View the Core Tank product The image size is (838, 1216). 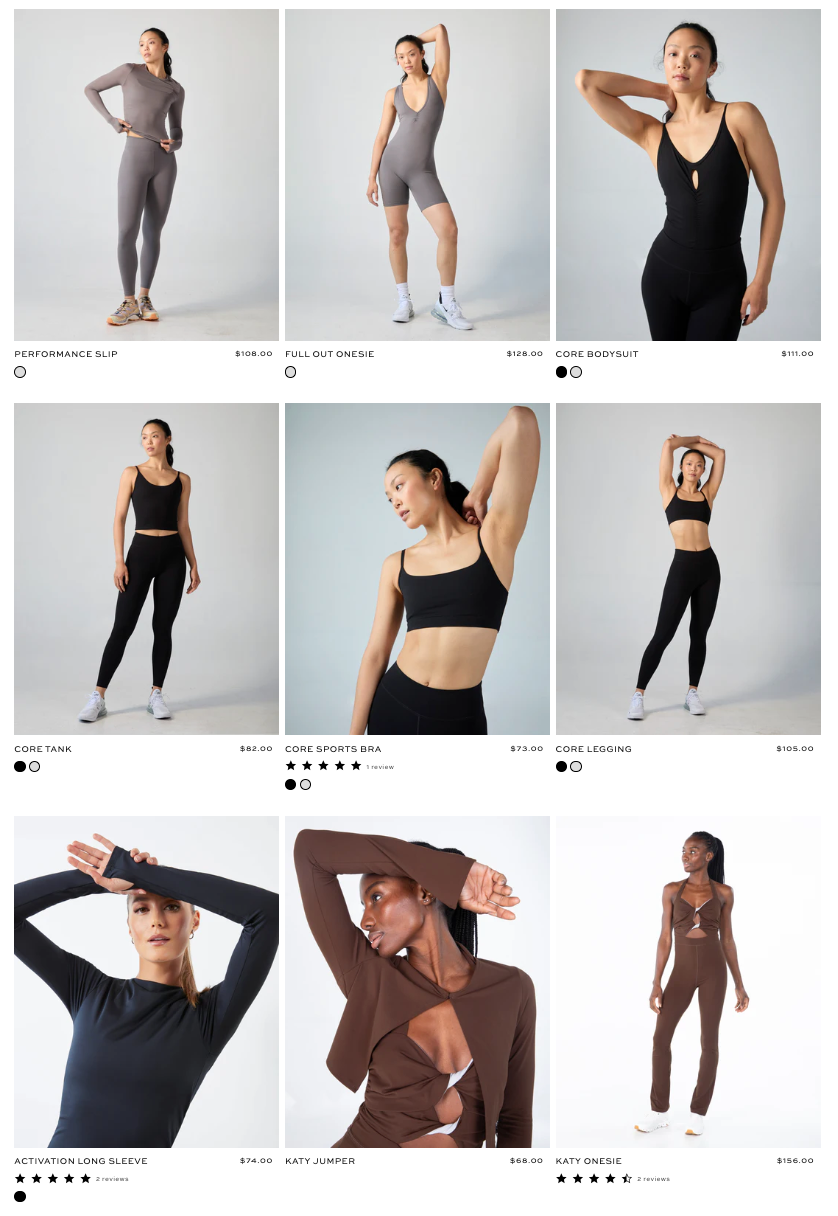pyautogui.click(x=146, y=568)
